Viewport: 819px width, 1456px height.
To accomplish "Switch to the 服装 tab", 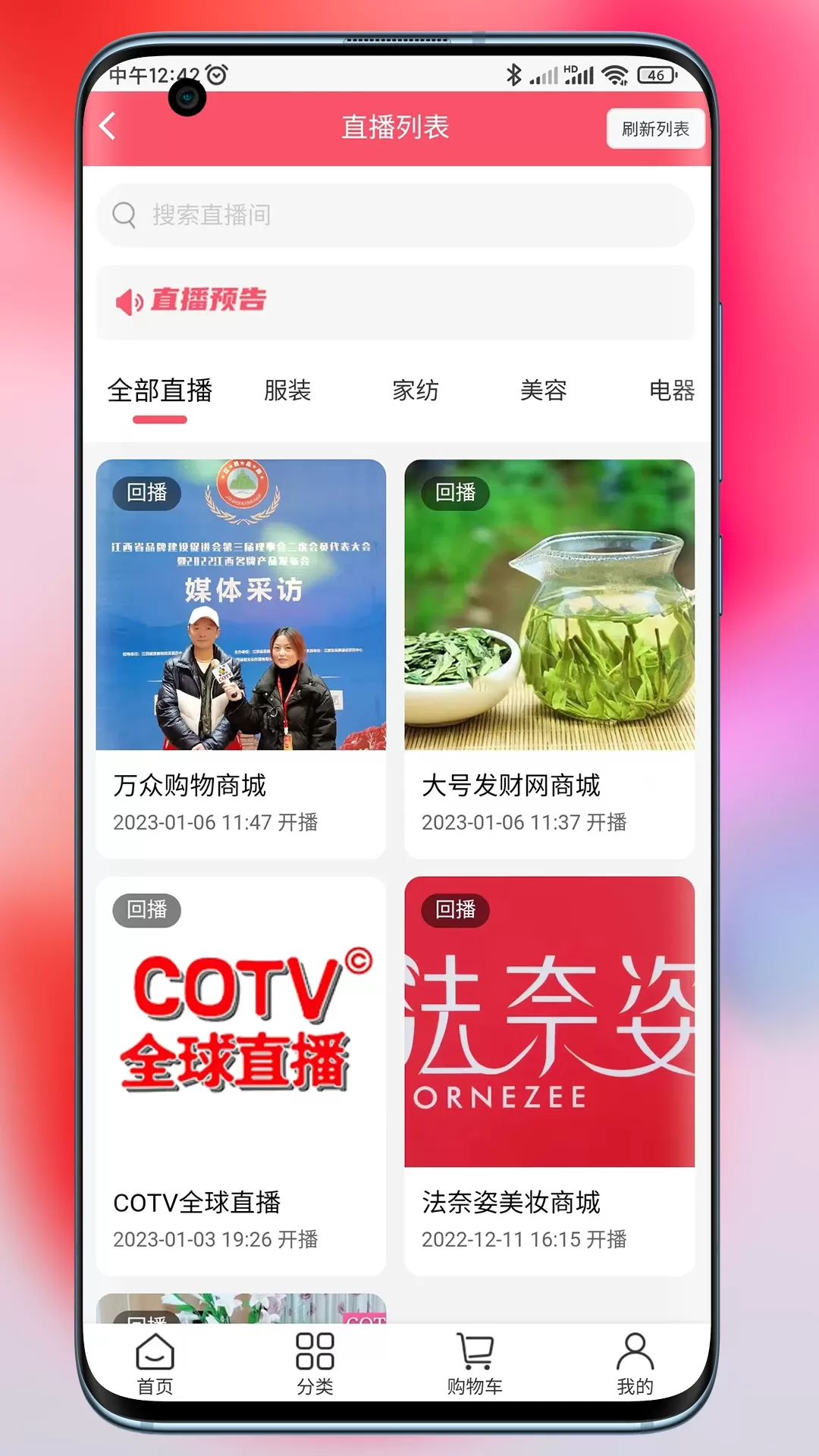I will click(287, 391).
